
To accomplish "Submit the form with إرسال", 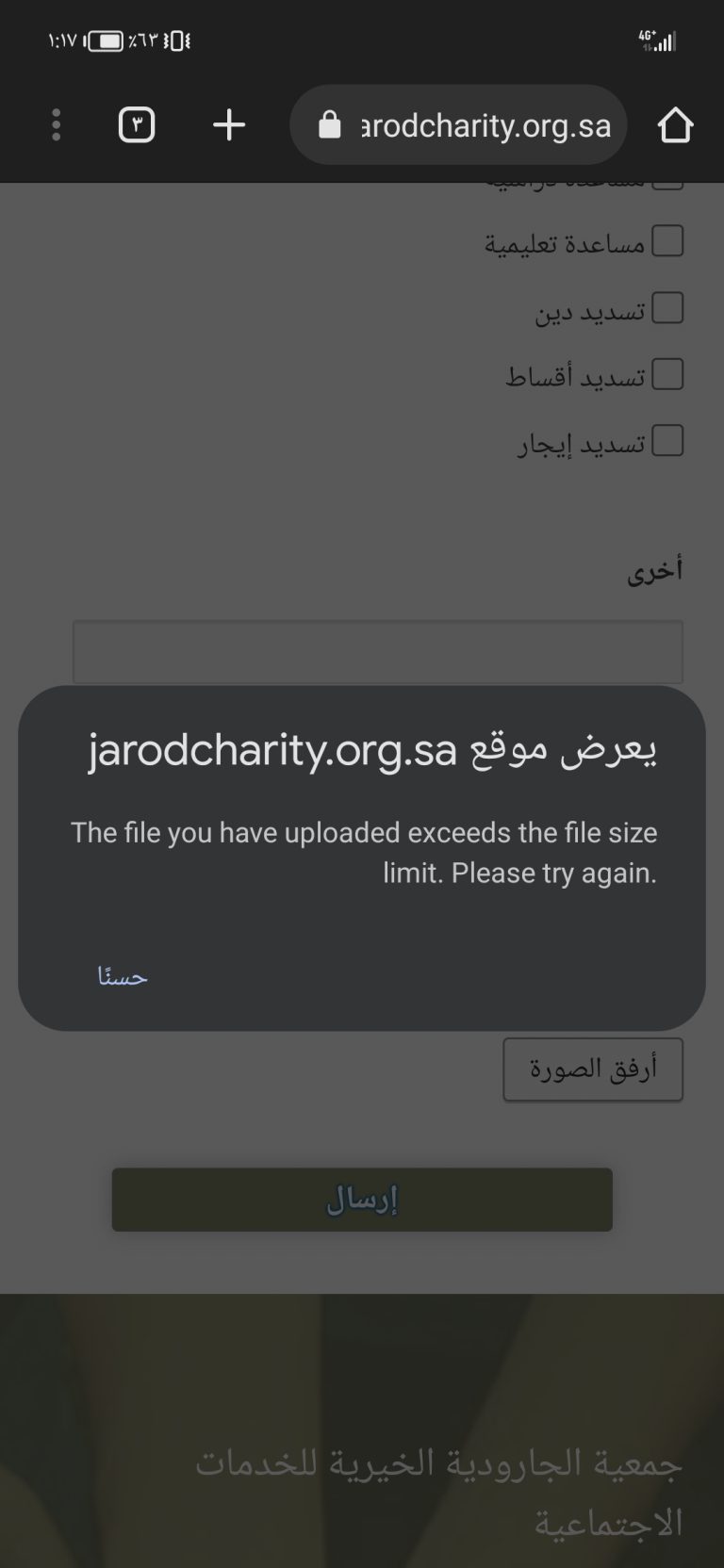I will pyautogui.click(x=362, y=1200).
